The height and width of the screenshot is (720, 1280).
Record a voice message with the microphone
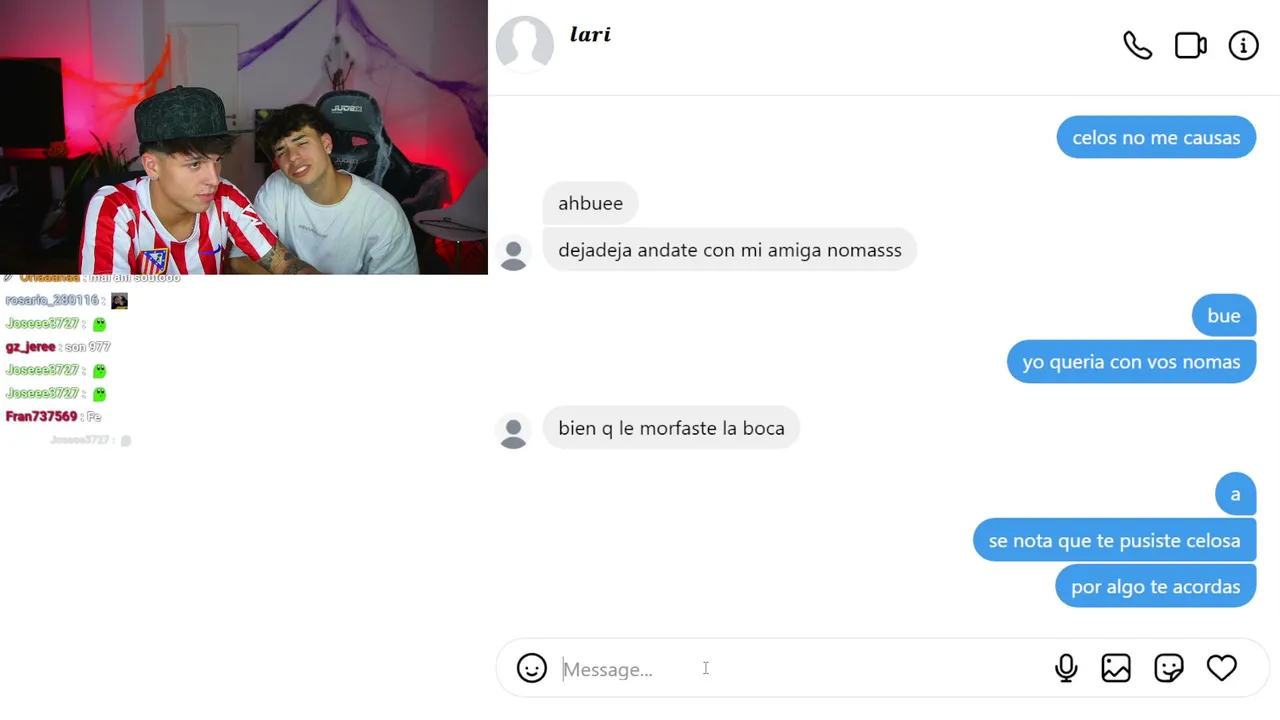tap(1066, 668)
